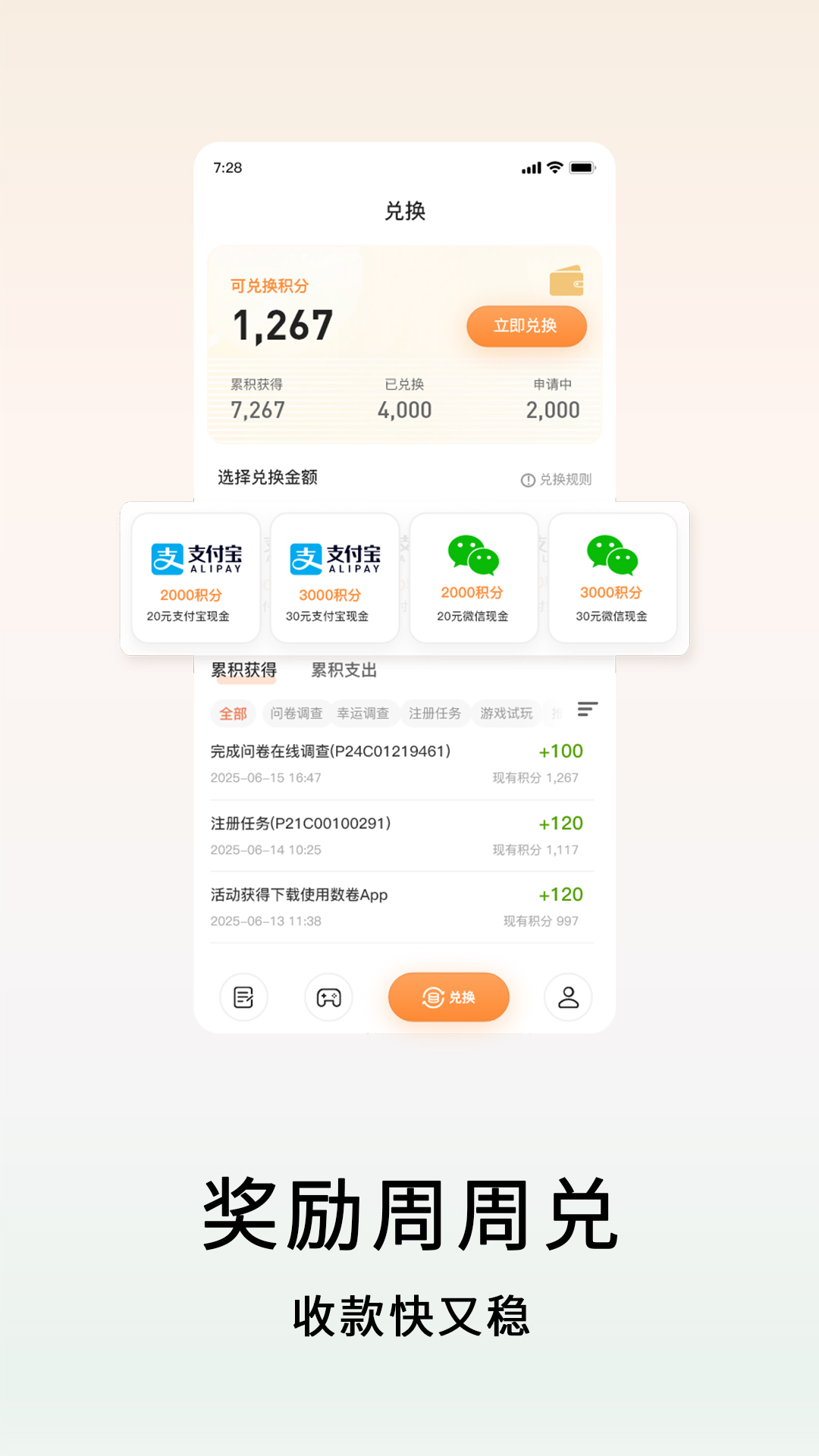819x1456 pixels.
Task: Enable the 注册任务 filter chip
Action: point(436,714)
